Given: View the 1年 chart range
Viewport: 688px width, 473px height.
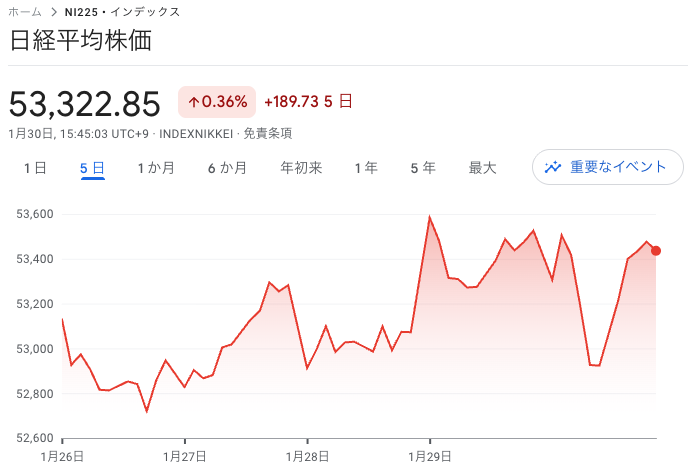Looking at the screenshot, I should [x=366, y=168].
